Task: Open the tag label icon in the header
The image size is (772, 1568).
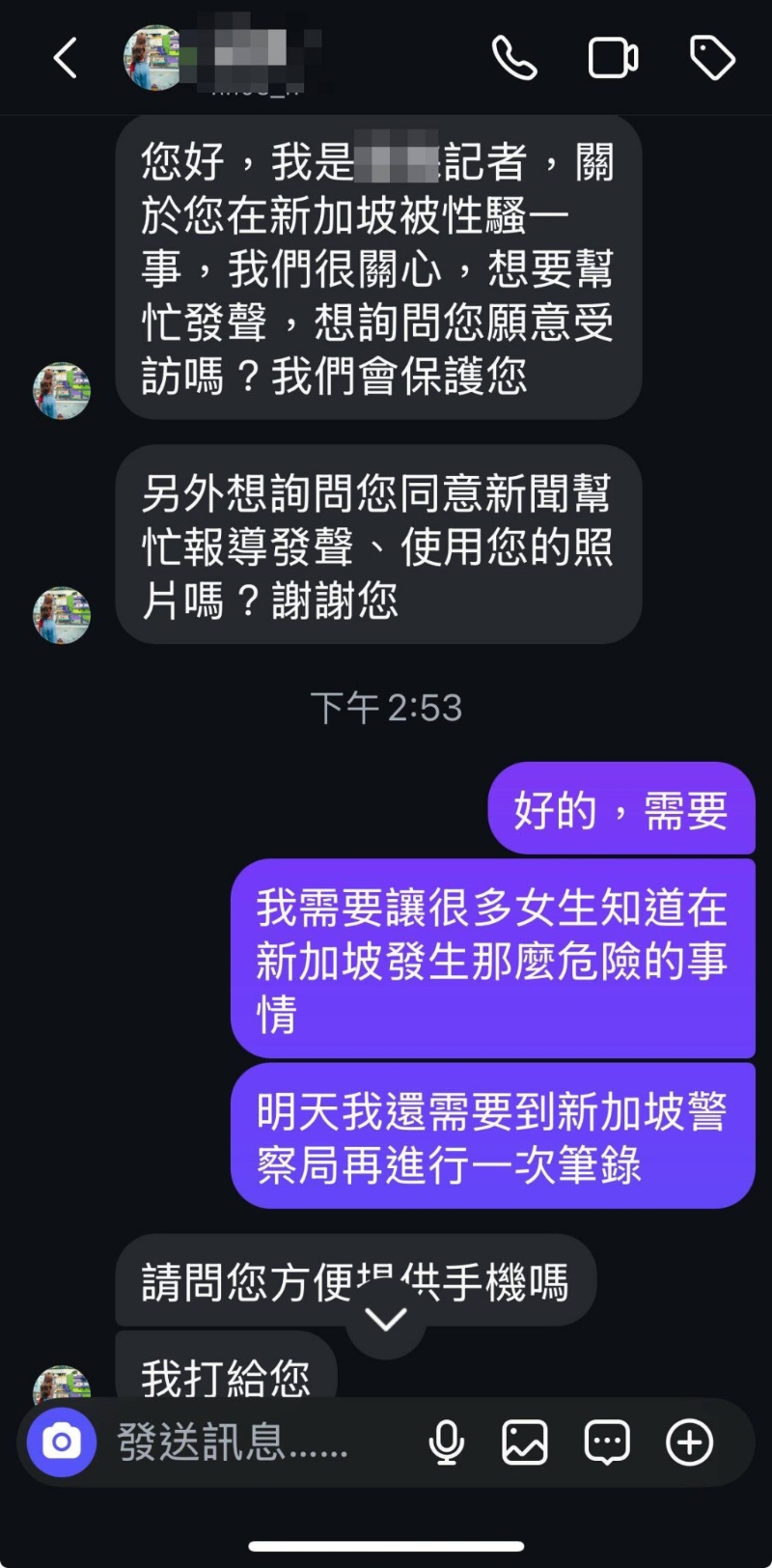Action: [x=713, y=57]
